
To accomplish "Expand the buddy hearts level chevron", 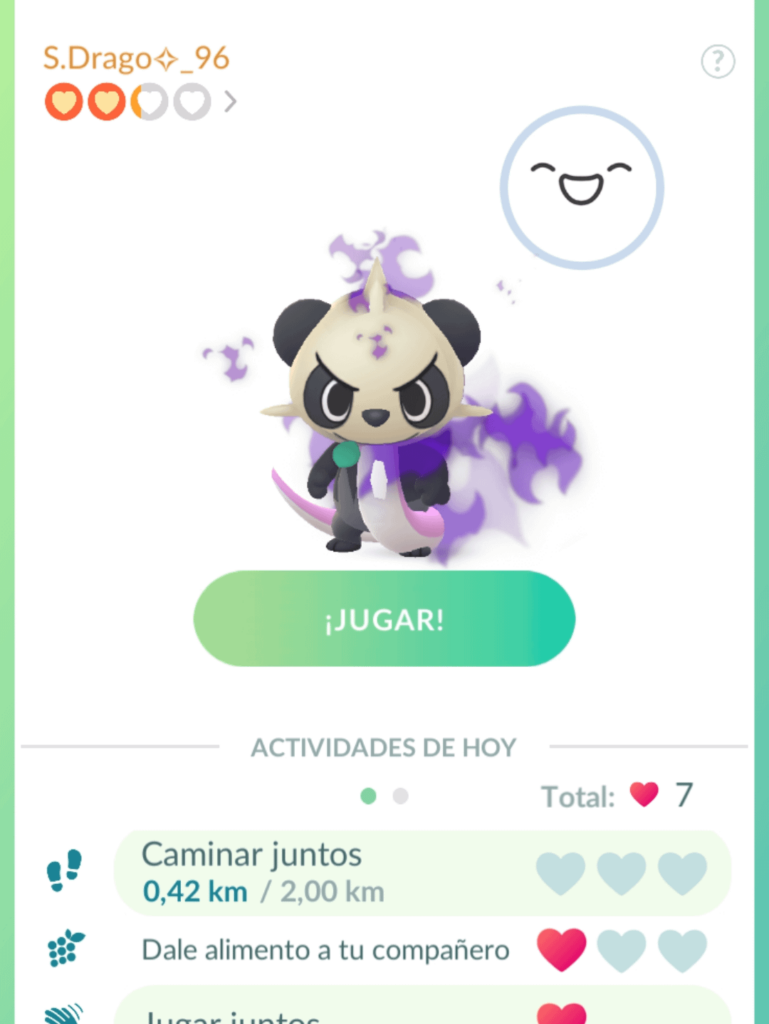I will click(x=231, y=101).
